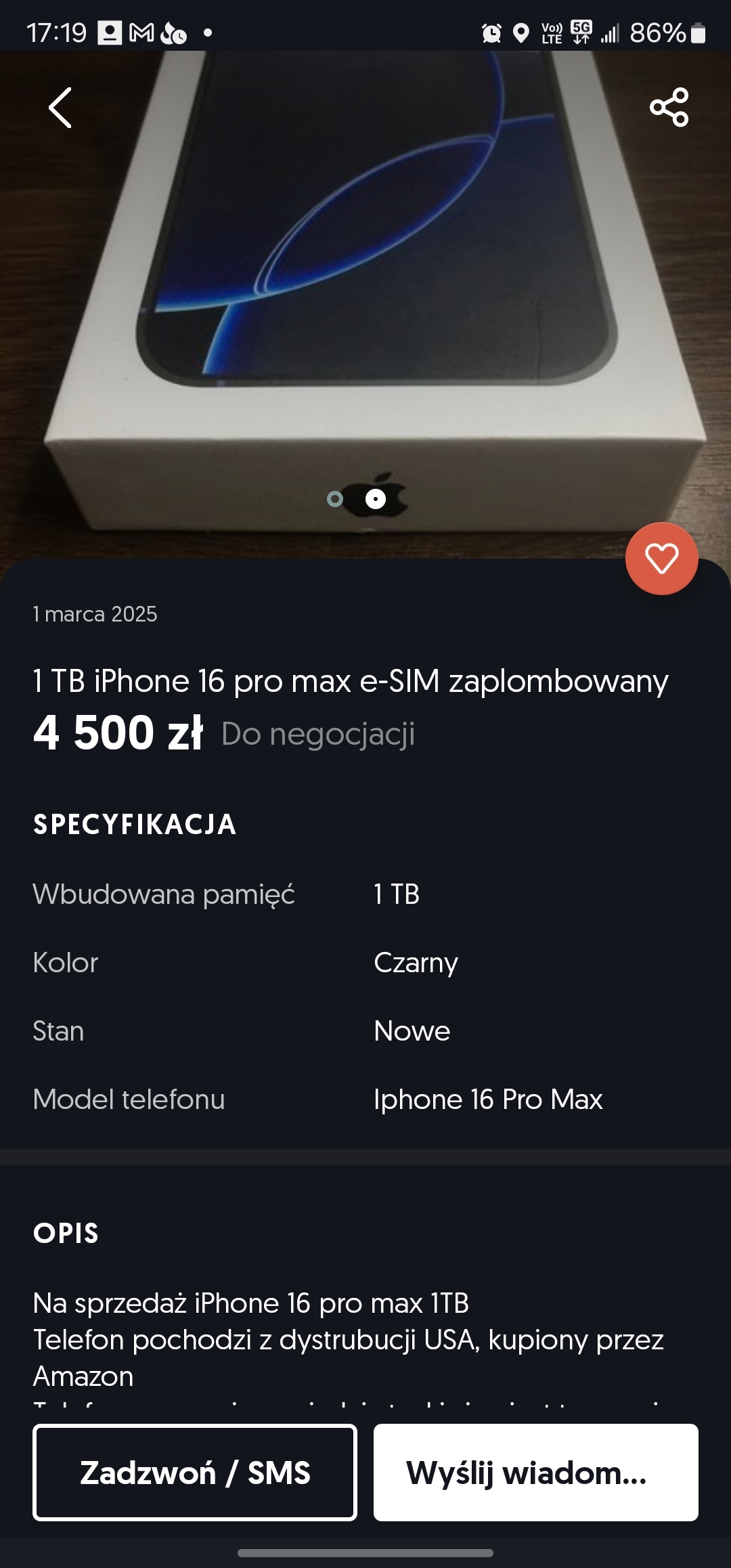This screenshot has width=731, height=1568.
Task: Send a message to the seller
Action: (x=535, y=1473)
